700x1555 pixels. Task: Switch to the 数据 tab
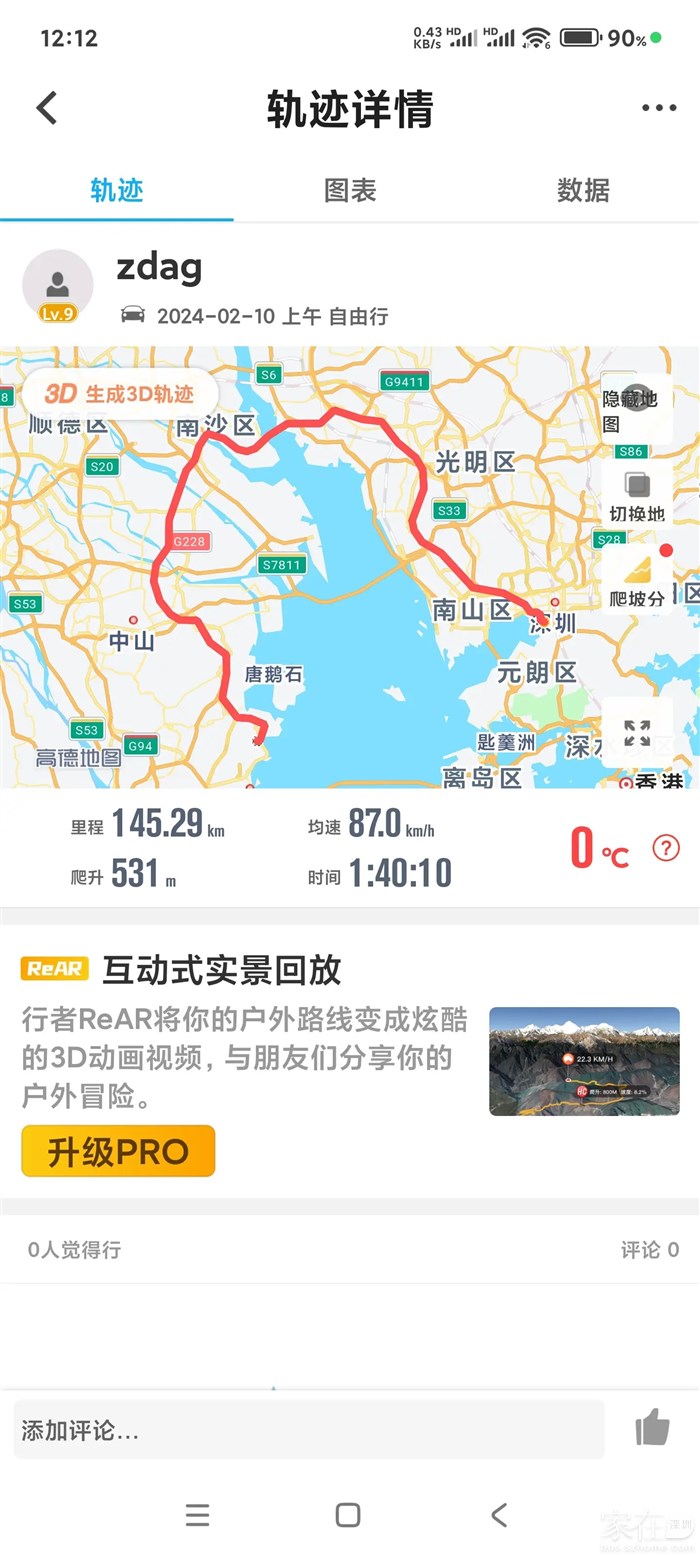[x=583, y=190]
